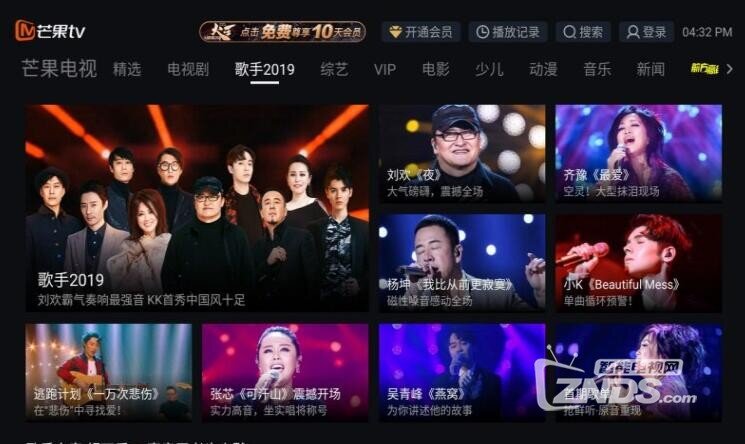Play 刘欢《夜》 video
This screenshot has width=745, height=444.
(462, 153)
